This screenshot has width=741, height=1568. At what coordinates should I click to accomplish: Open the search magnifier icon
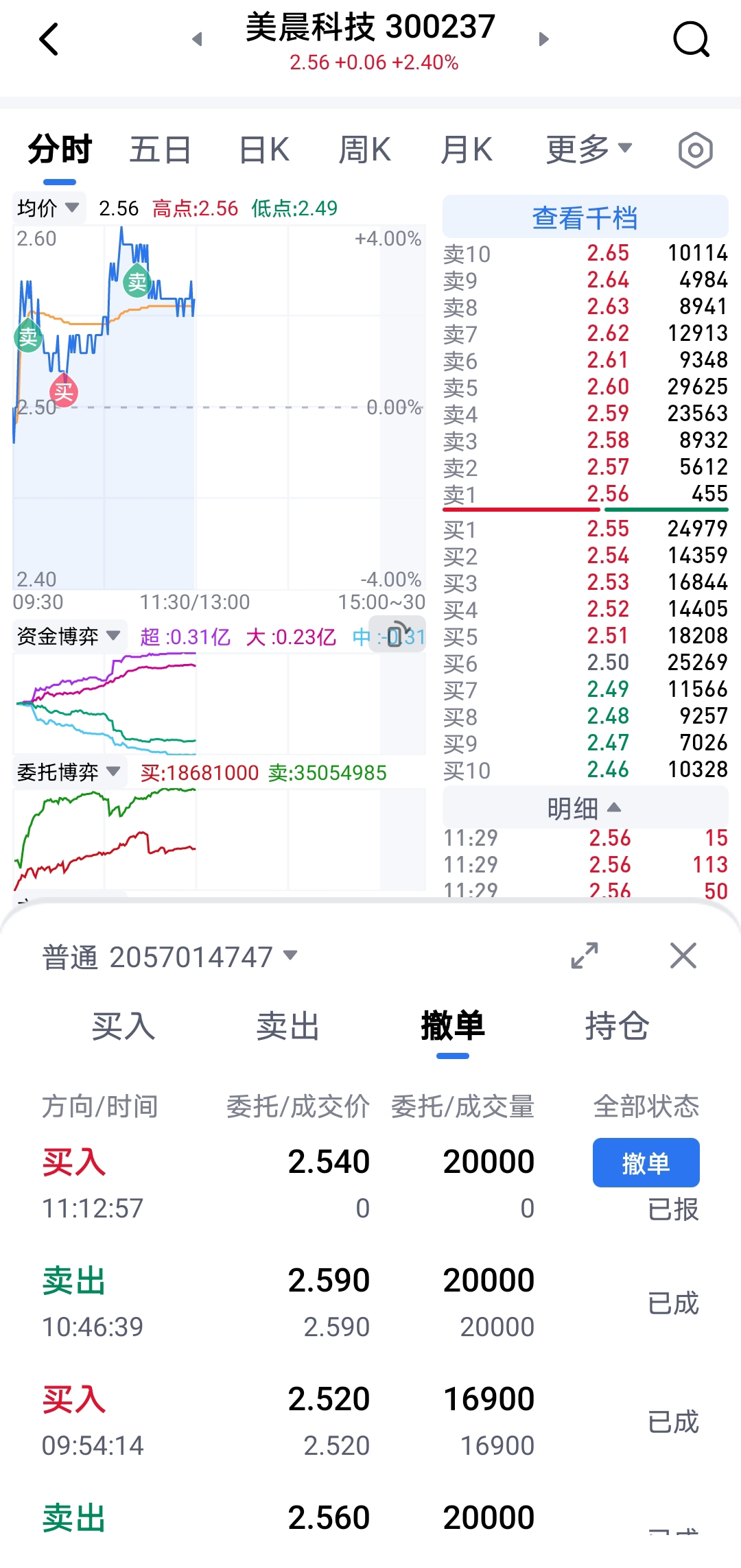click(x=691, y=39)
